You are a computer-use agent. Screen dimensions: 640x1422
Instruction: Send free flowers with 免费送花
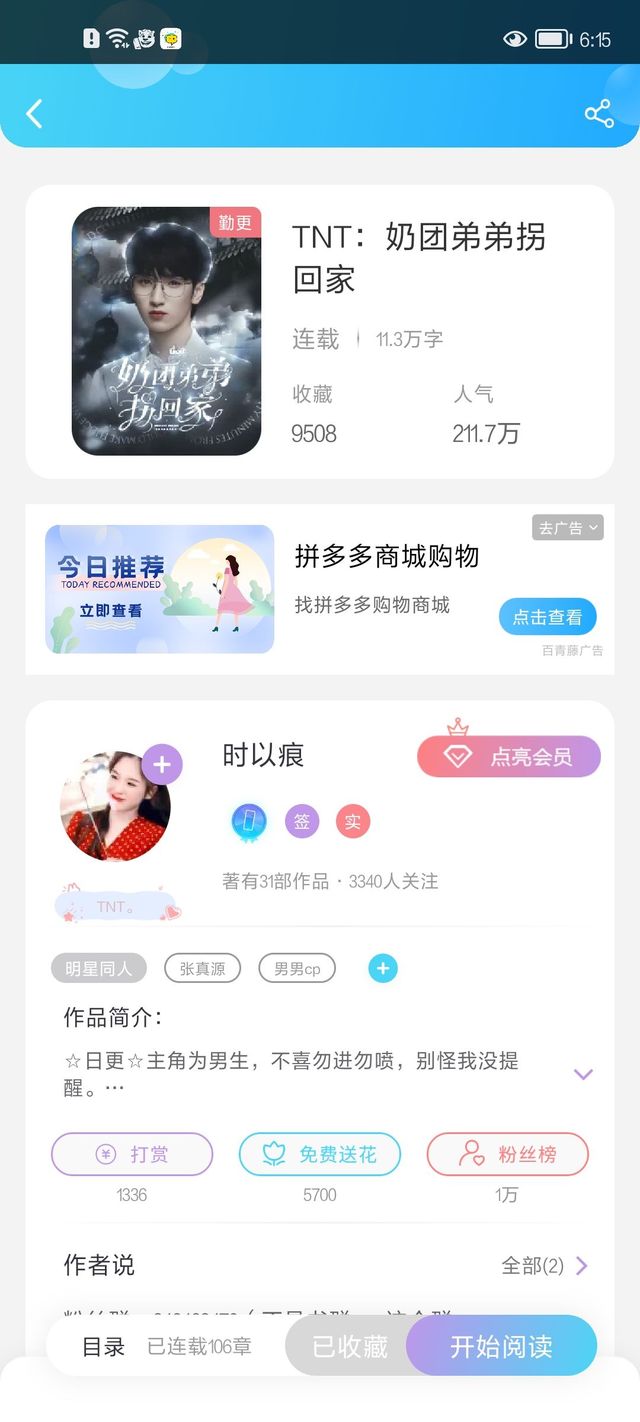pos(320,1154)
